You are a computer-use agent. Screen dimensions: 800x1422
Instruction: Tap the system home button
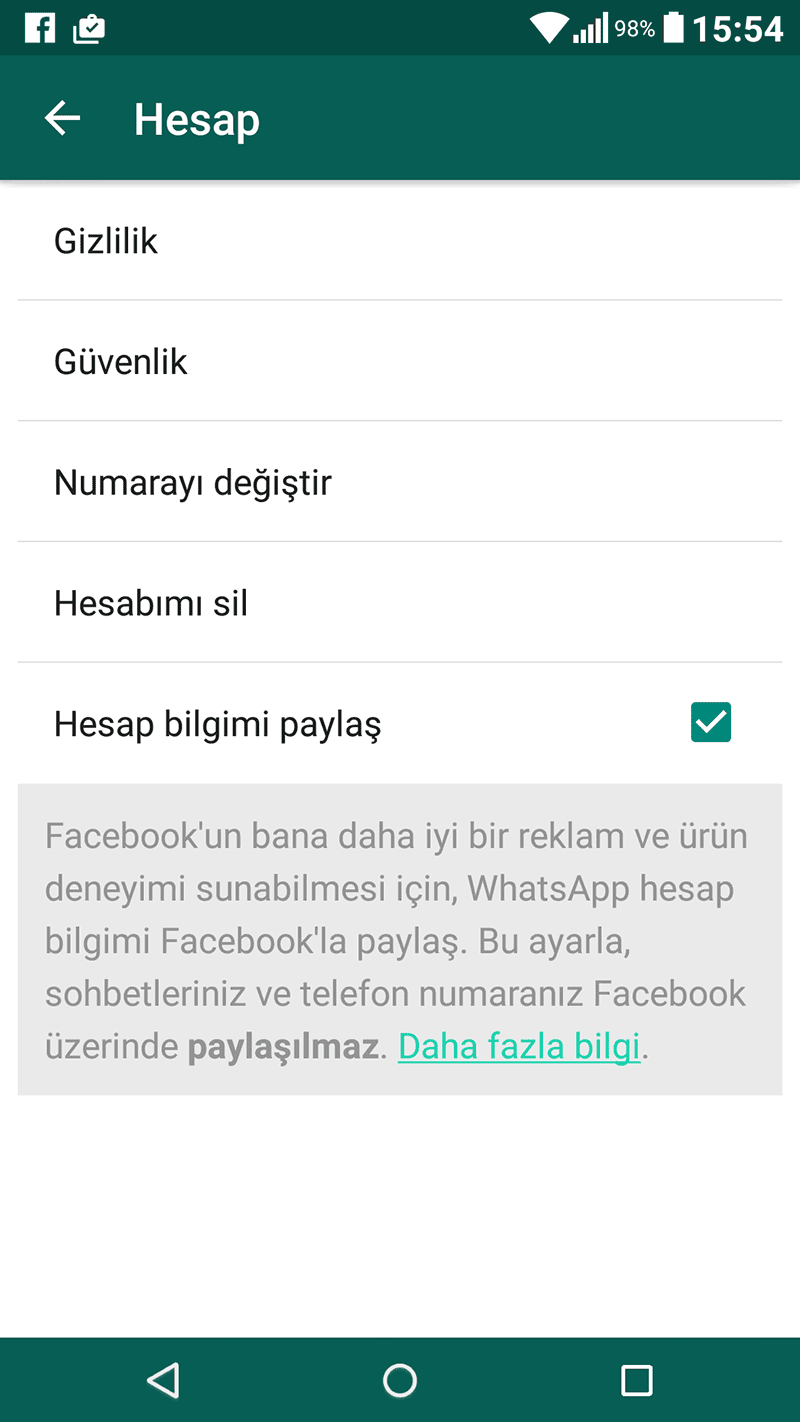pyautogui.click(x=400, y=1380)
